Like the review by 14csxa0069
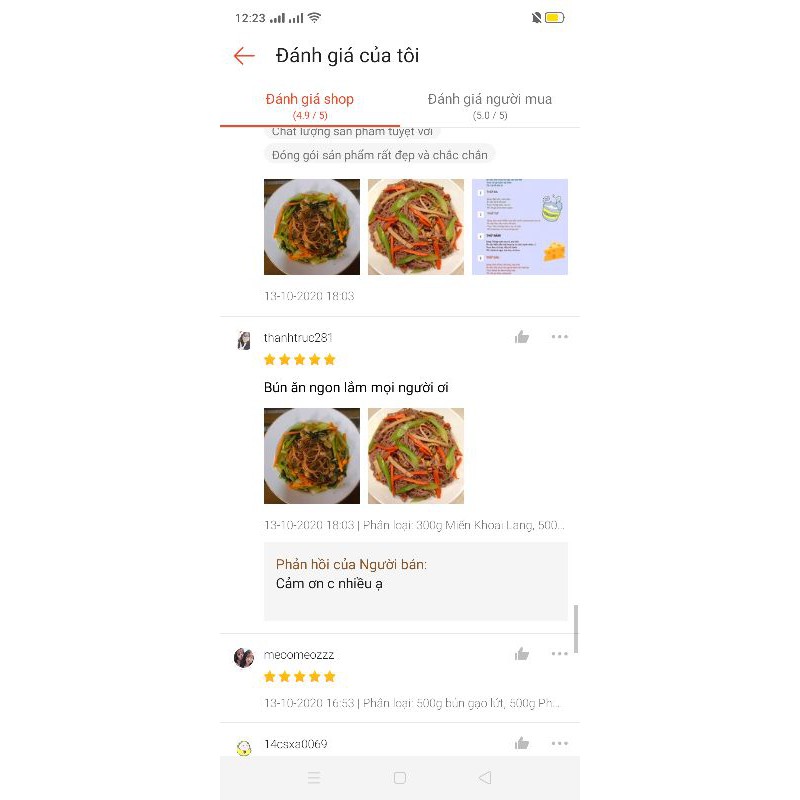800x800 pixels. click(x=522, y=743)
